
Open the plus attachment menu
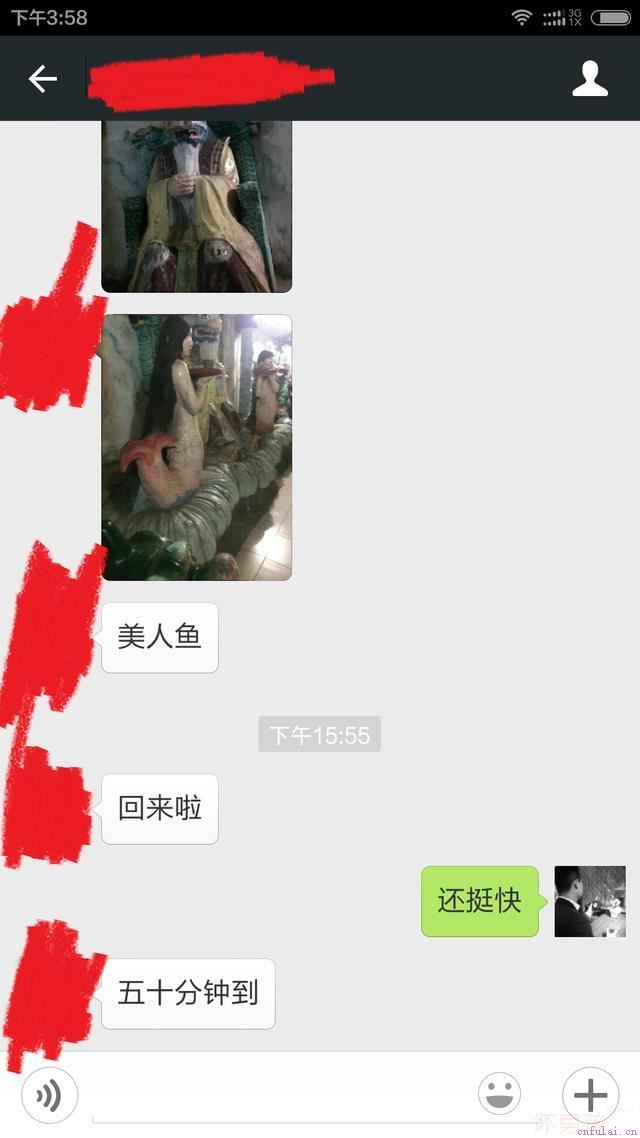pos(590,1095)
